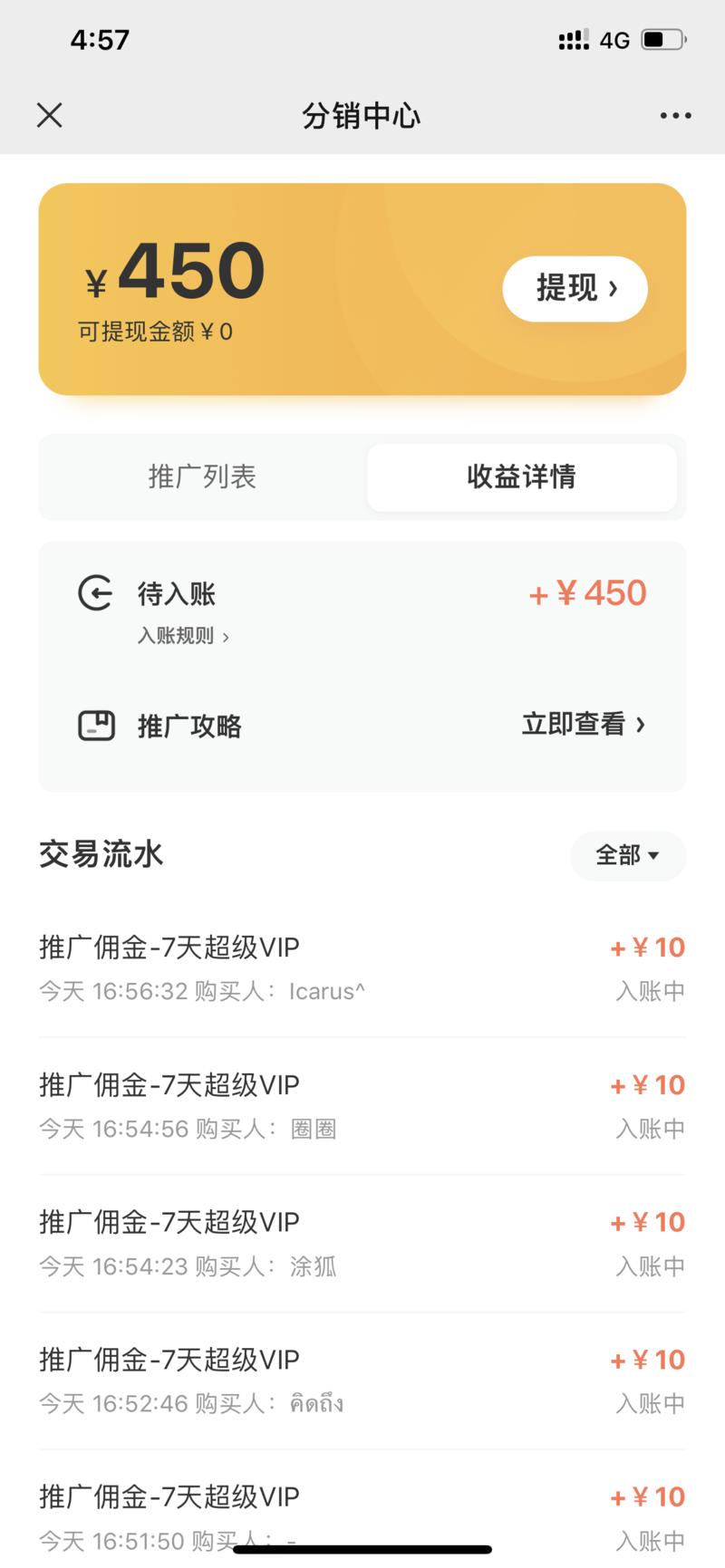Close the 分销中心 page with X
The image size is (725, 1568).
(50, 115)
